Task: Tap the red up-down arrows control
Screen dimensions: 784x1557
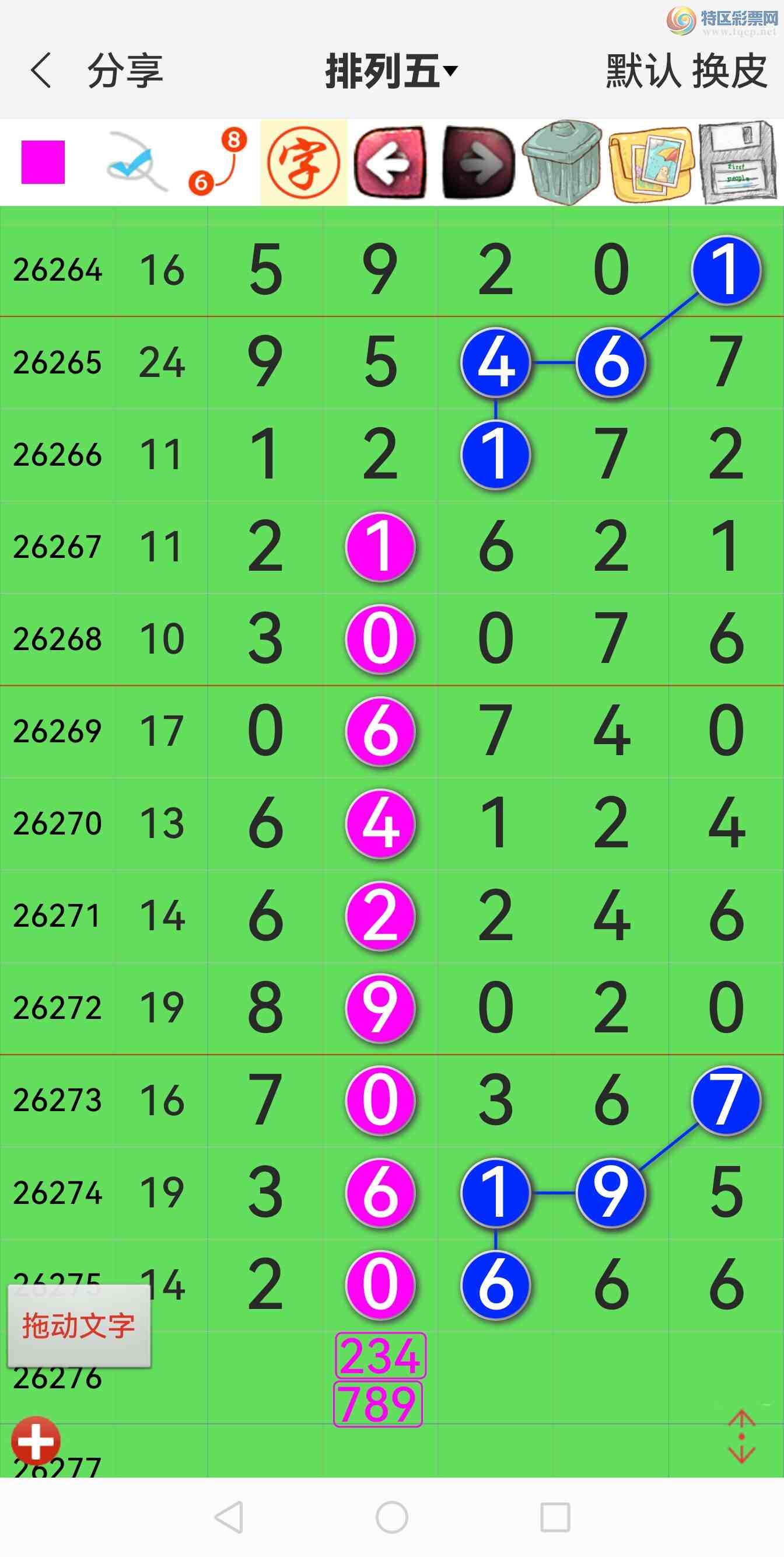Action: pos(742,1437)
